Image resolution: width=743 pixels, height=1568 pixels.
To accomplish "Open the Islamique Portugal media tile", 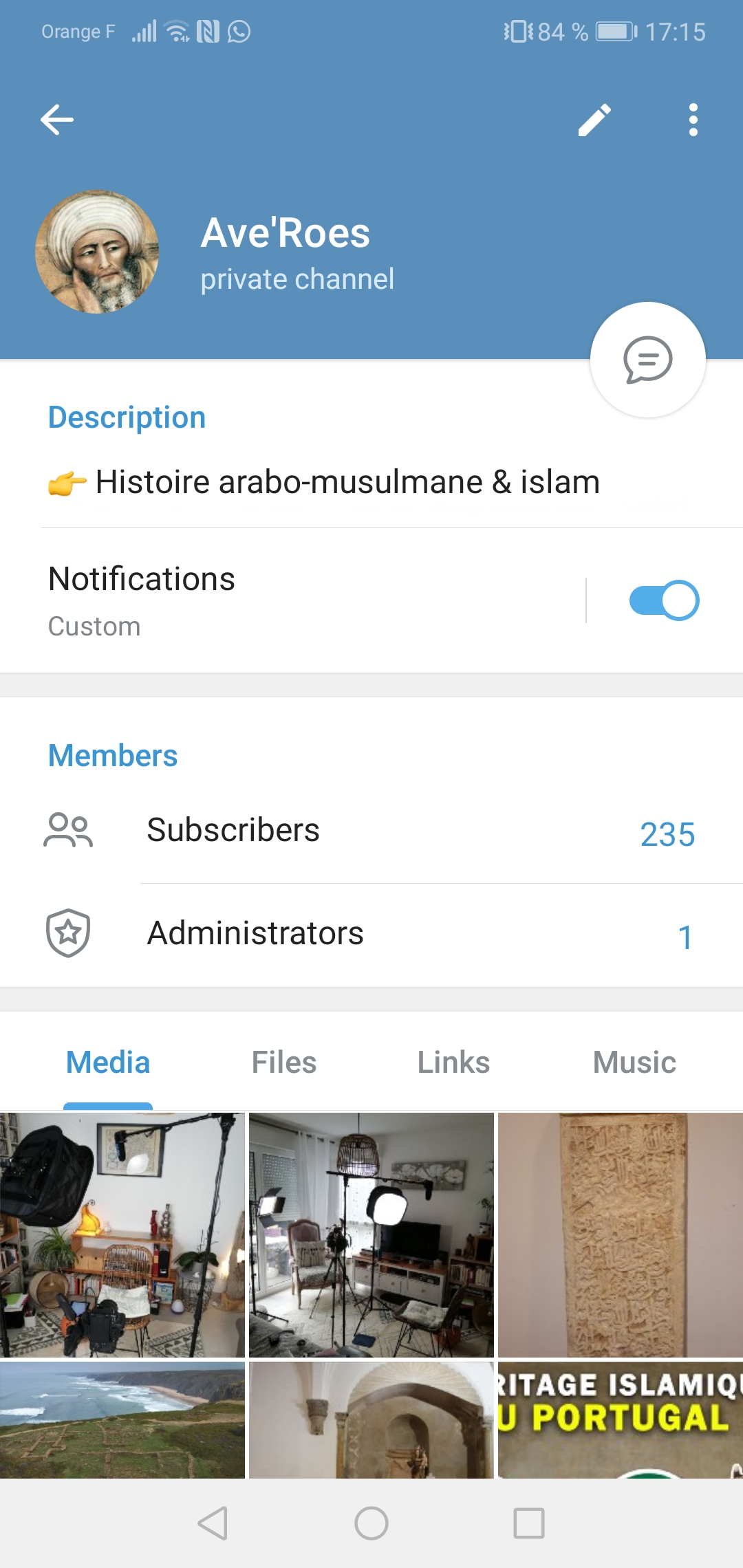I will click(x=621, y=1419).
